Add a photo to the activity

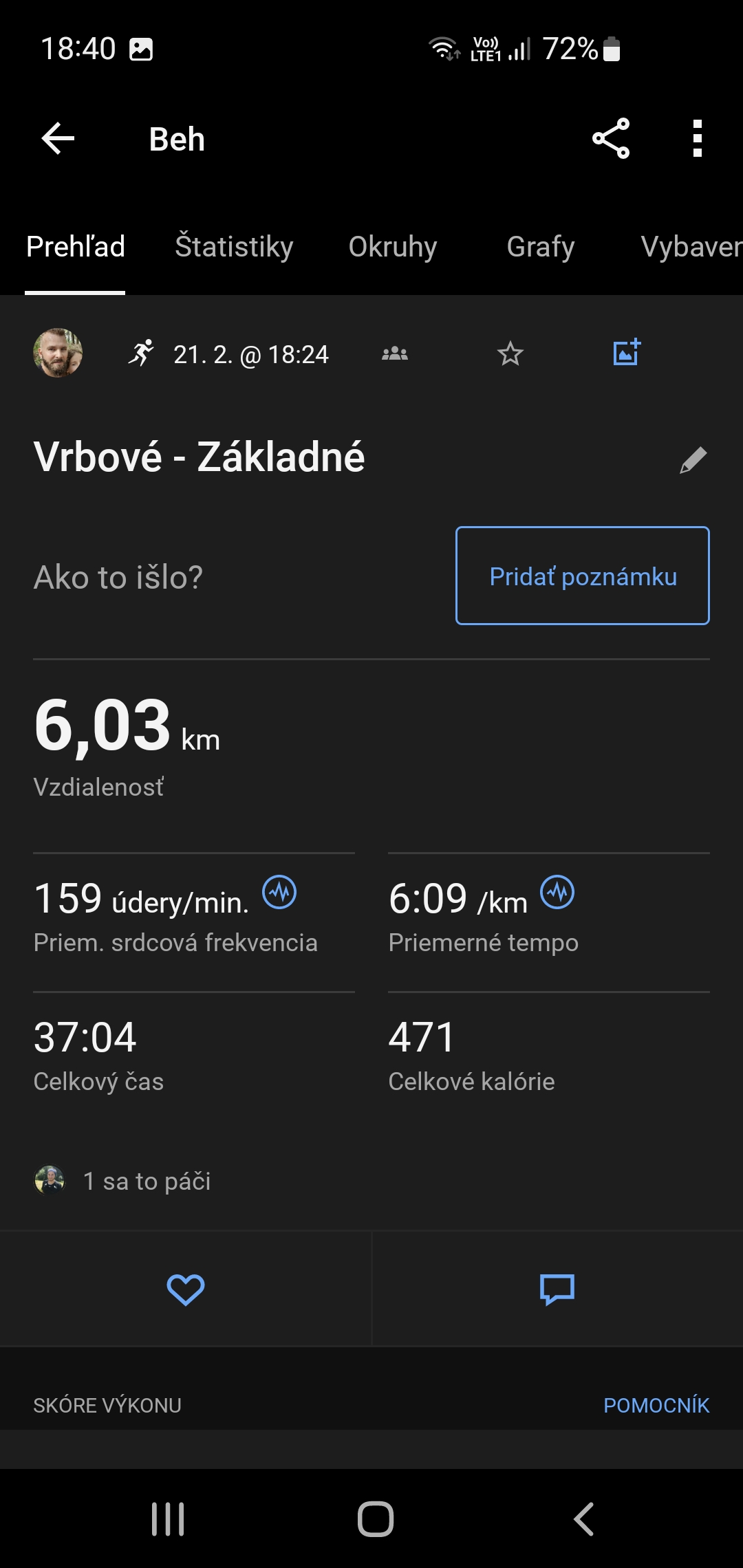point(627,352)
